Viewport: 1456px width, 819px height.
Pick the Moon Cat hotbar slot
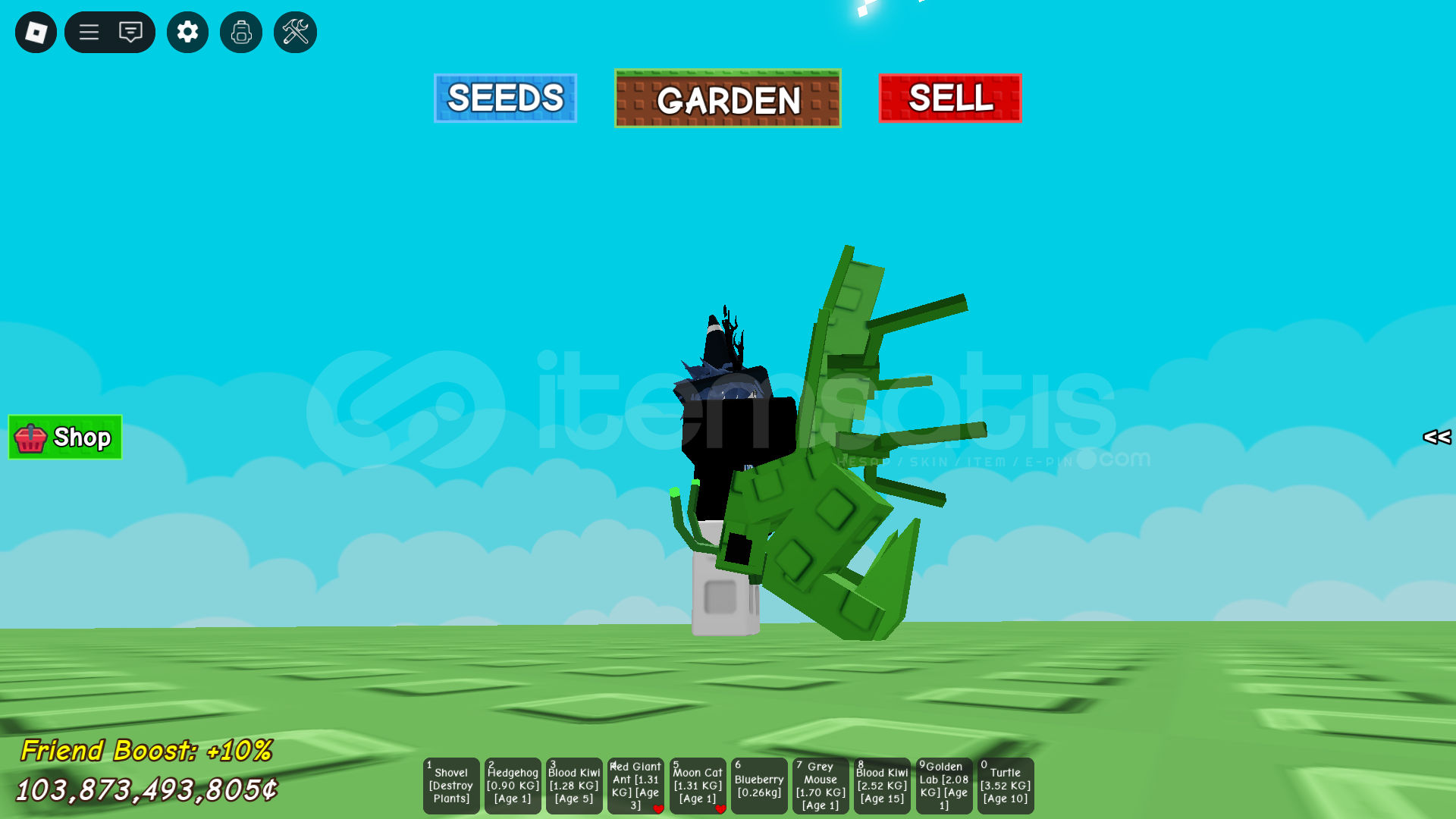pos(698,786)
